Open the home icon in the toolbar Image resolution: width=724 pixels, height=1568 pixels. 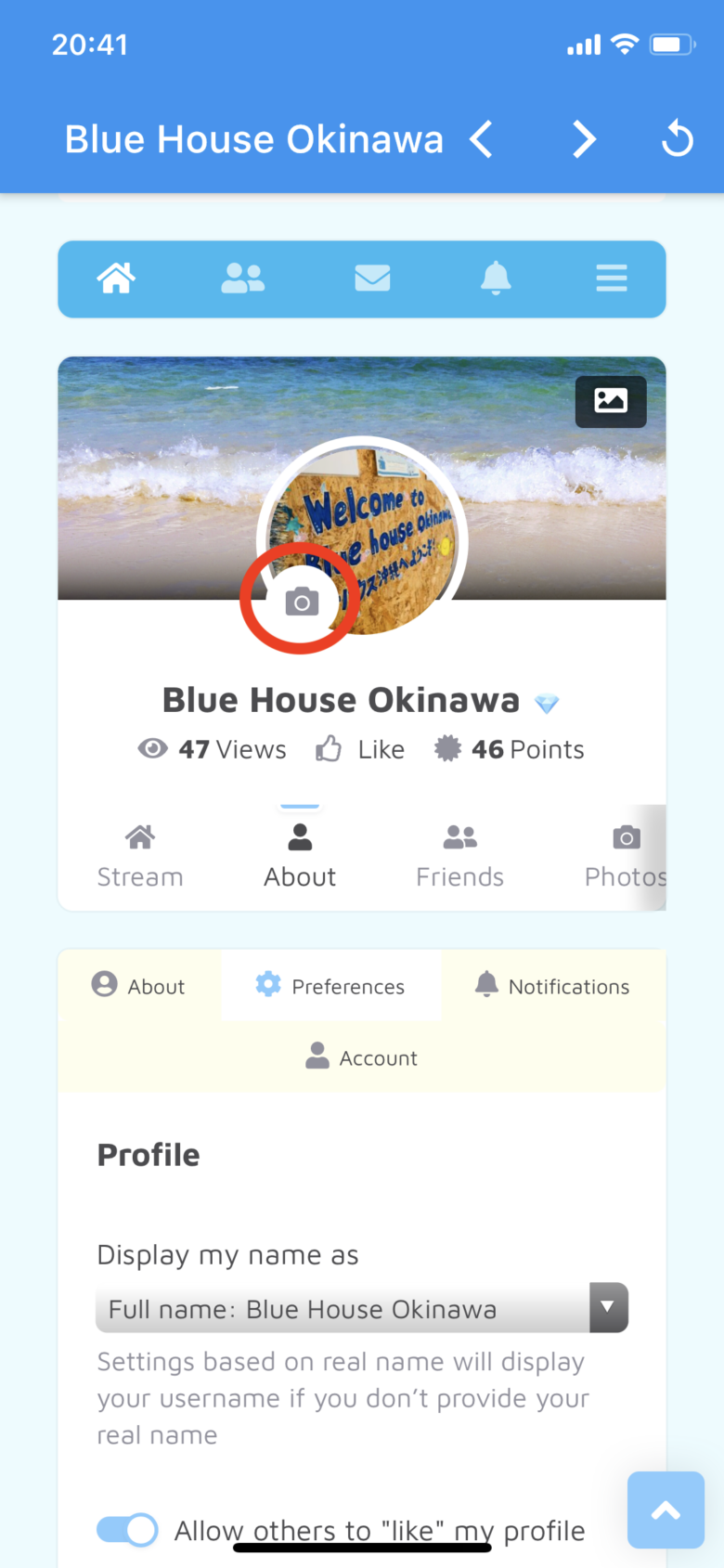(x=117, y=278)
